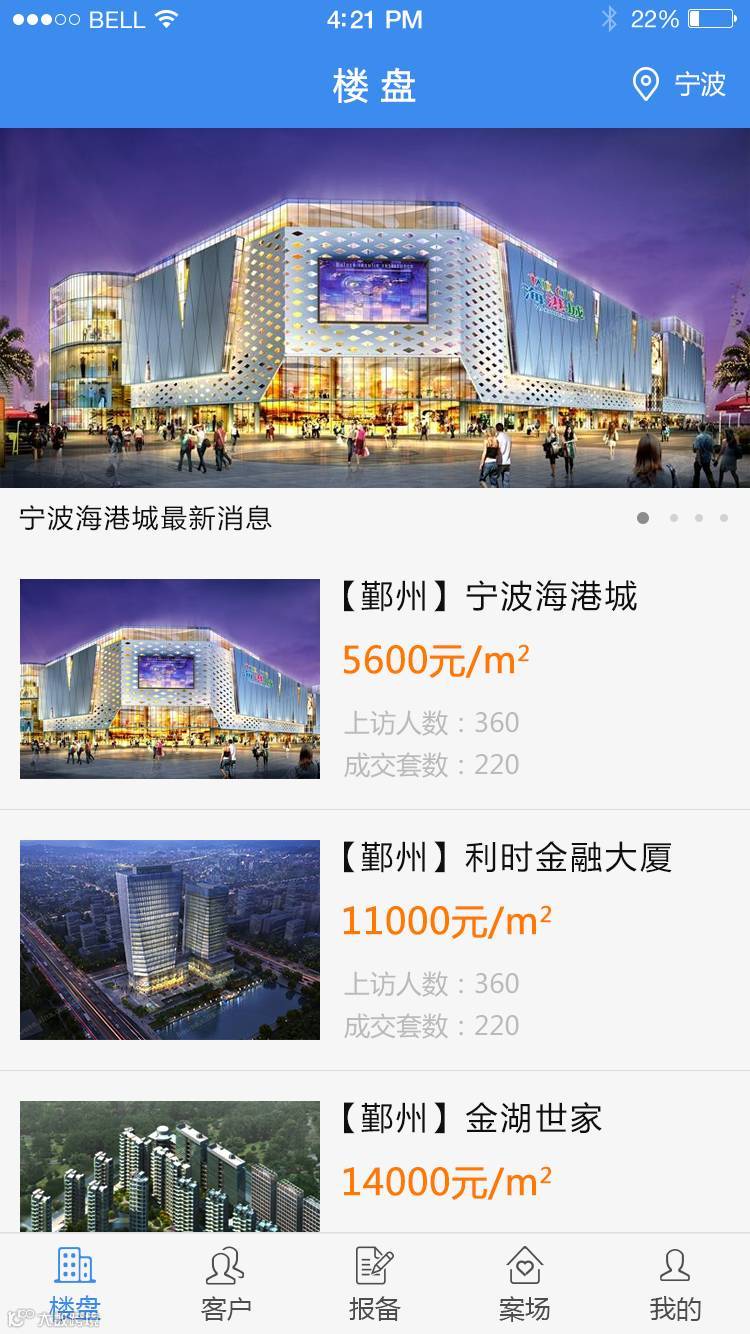Open the 宁波 city location selector

[680, 85]
